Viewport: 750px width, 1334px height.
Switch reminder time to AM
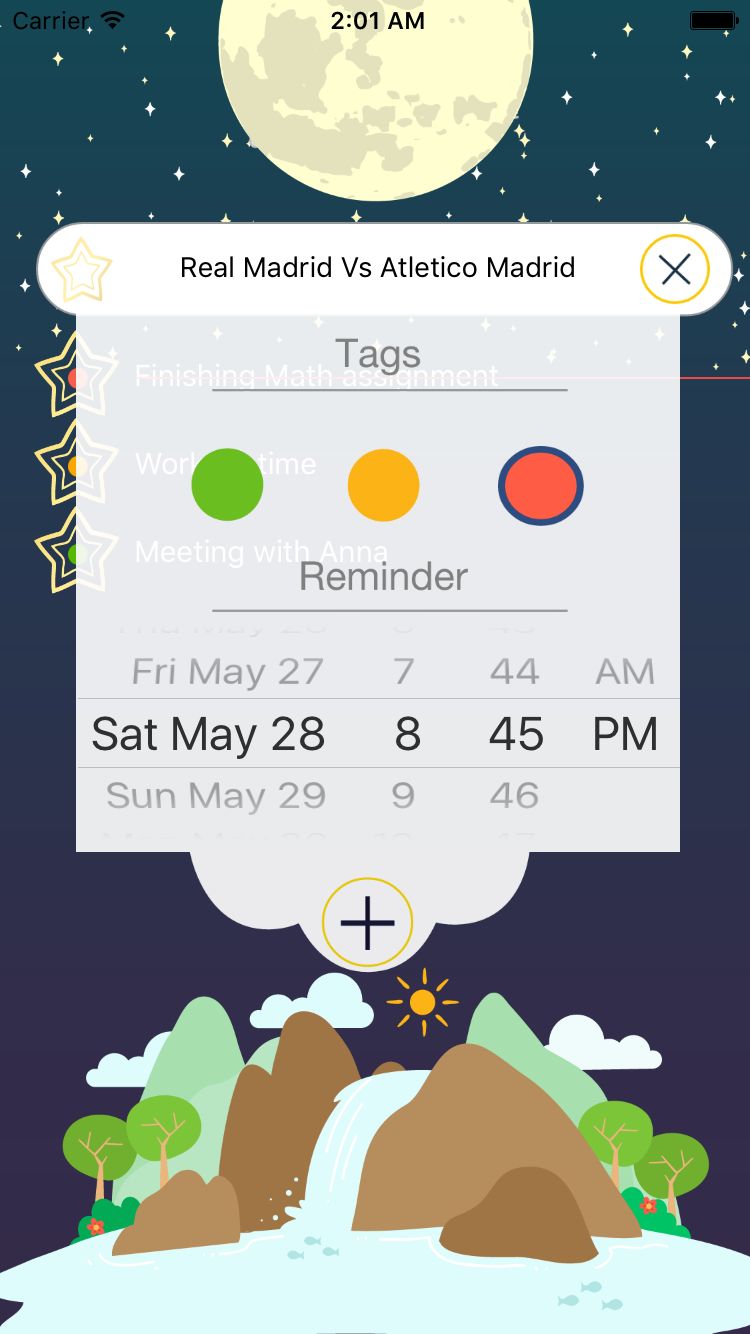pyautogui.click(x=625, y=672)
